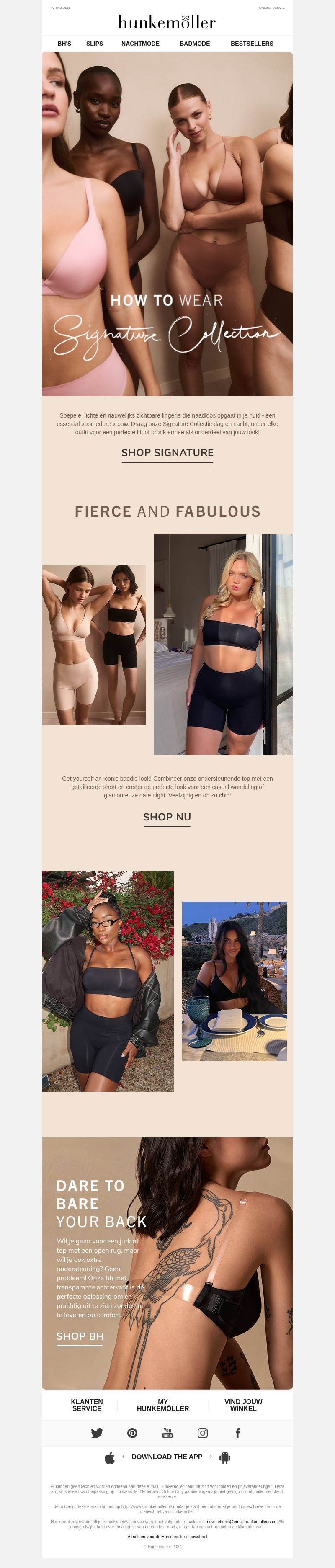Open the Facebook icon
The image size is (335, 1568).
click(x=237, y=1433)
